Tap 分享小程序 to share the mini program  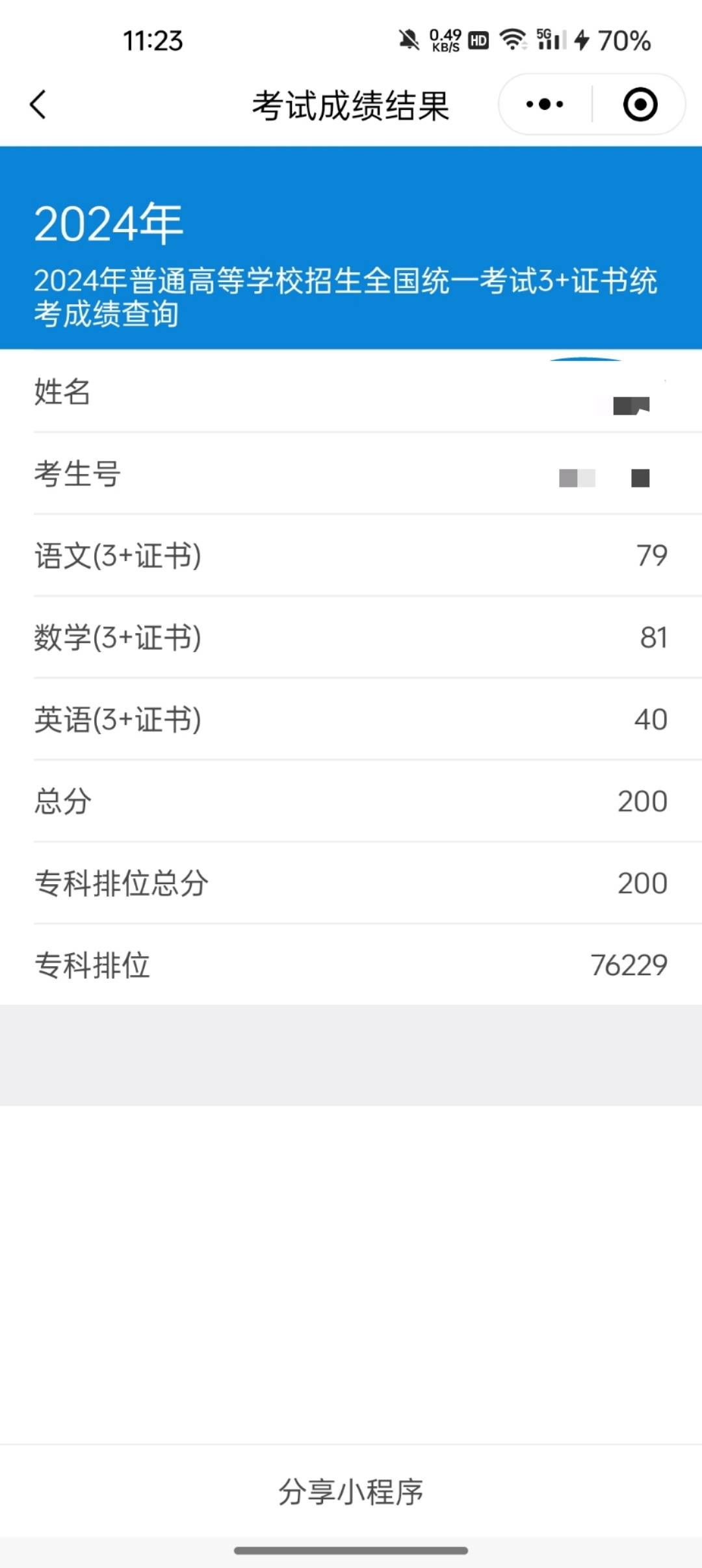coord(351,1491)
